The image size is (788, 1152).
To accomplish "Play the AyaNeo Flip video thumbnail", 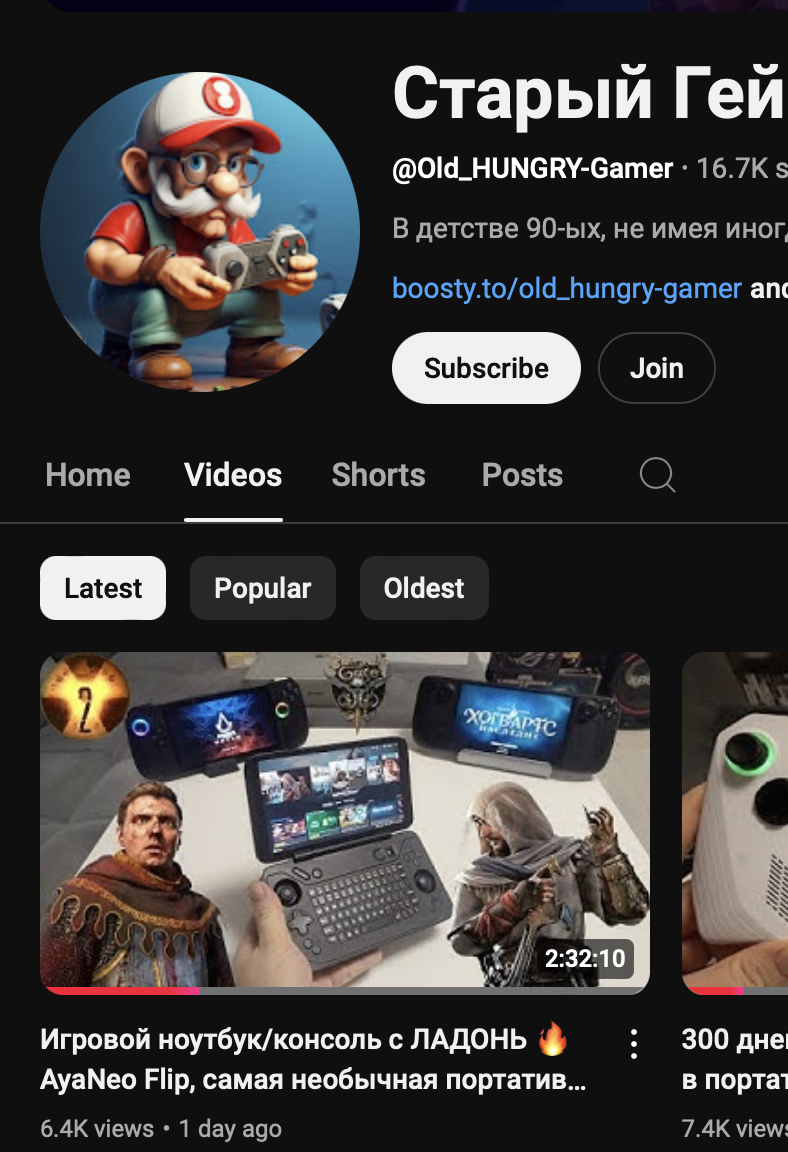I will 345,820.
